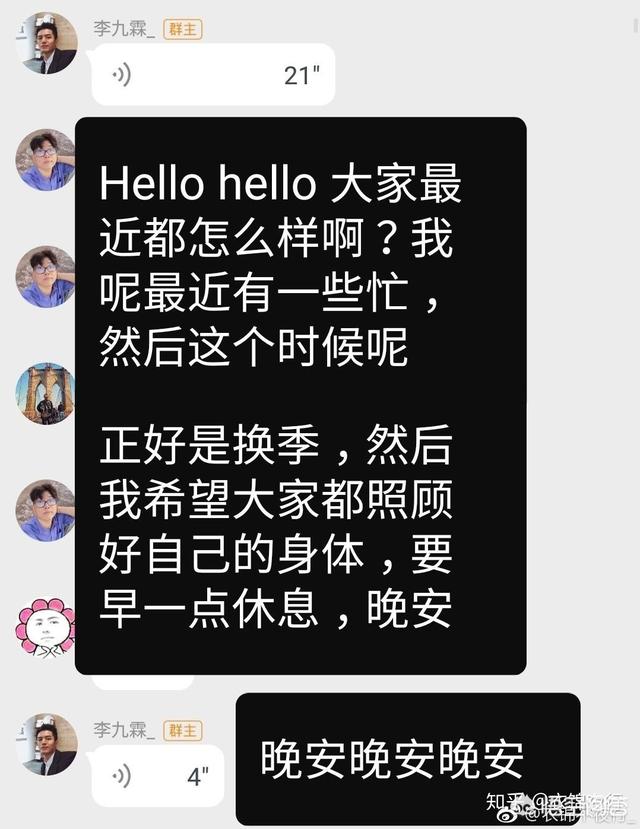Open 李九霖_'s avatar beside the 21" voice message

[46, 44]
